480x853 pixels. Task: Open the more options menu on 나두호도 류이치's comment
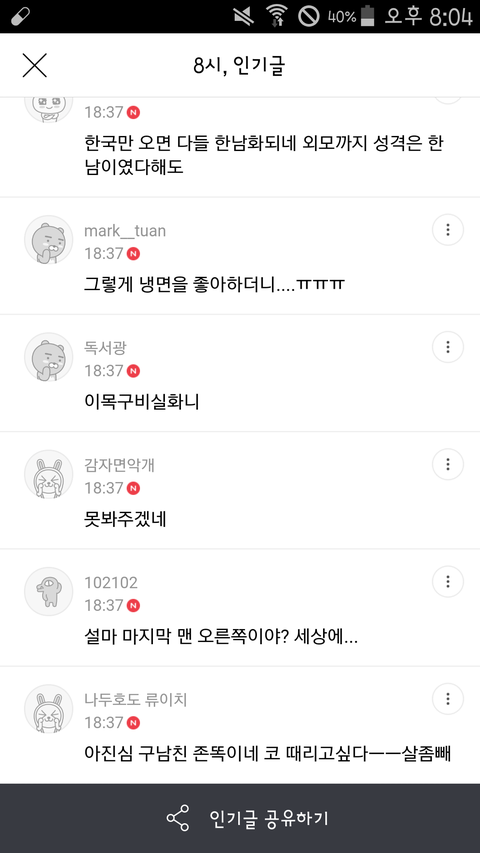tap(447, 700)
